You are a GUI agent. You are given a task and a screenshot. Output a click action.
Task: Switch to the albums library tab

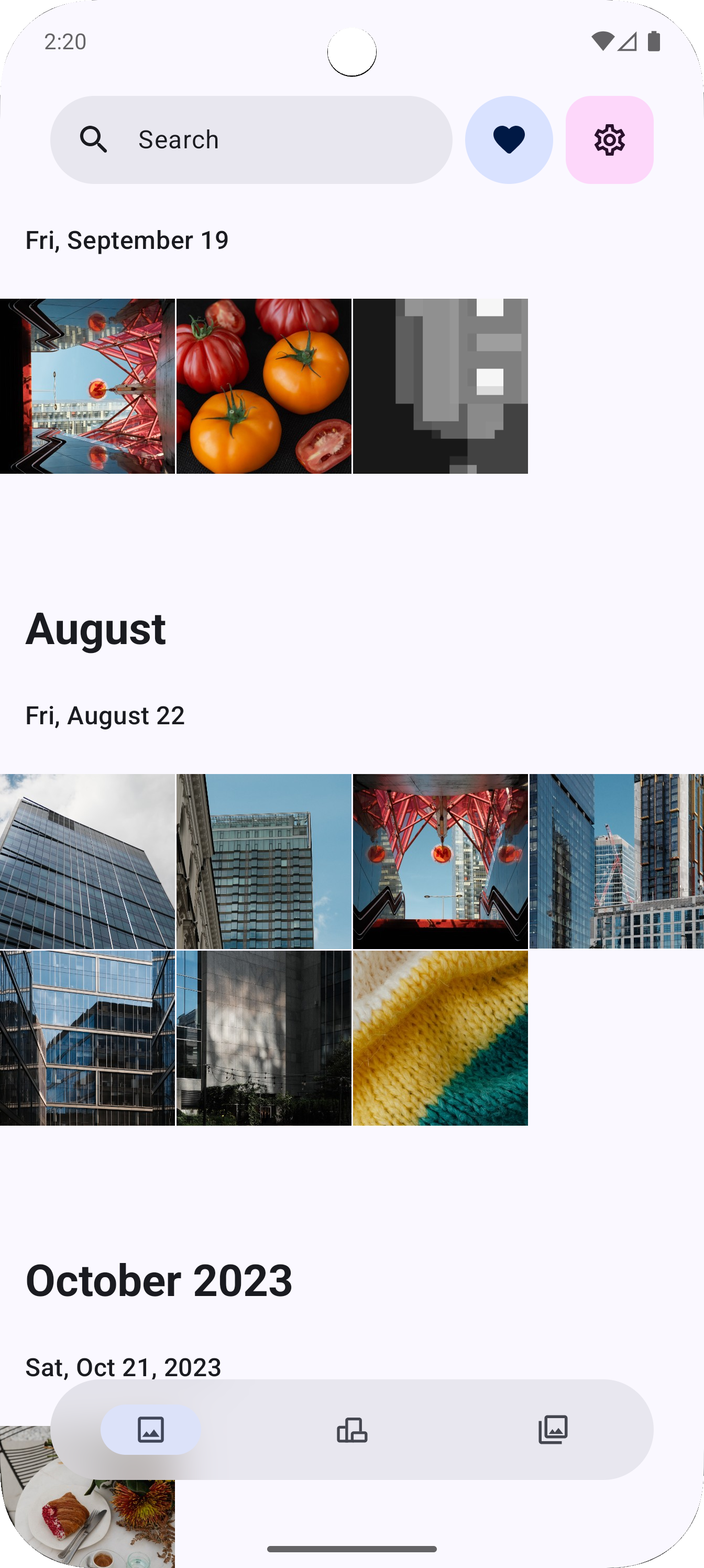point(553,1430)
